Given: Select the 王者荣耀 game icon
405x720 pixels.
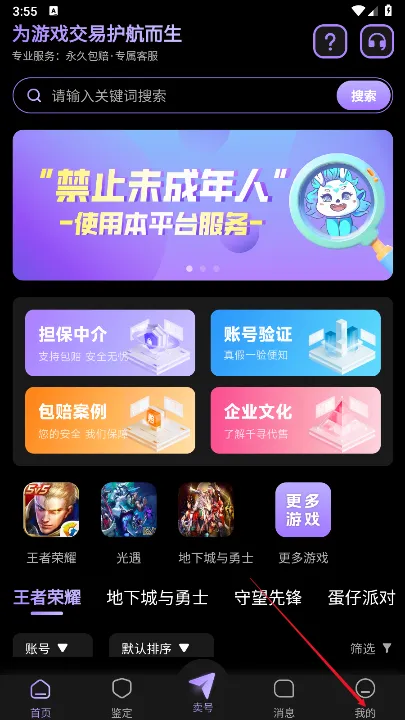Looking at the screenshot, I should click(51, 510).
